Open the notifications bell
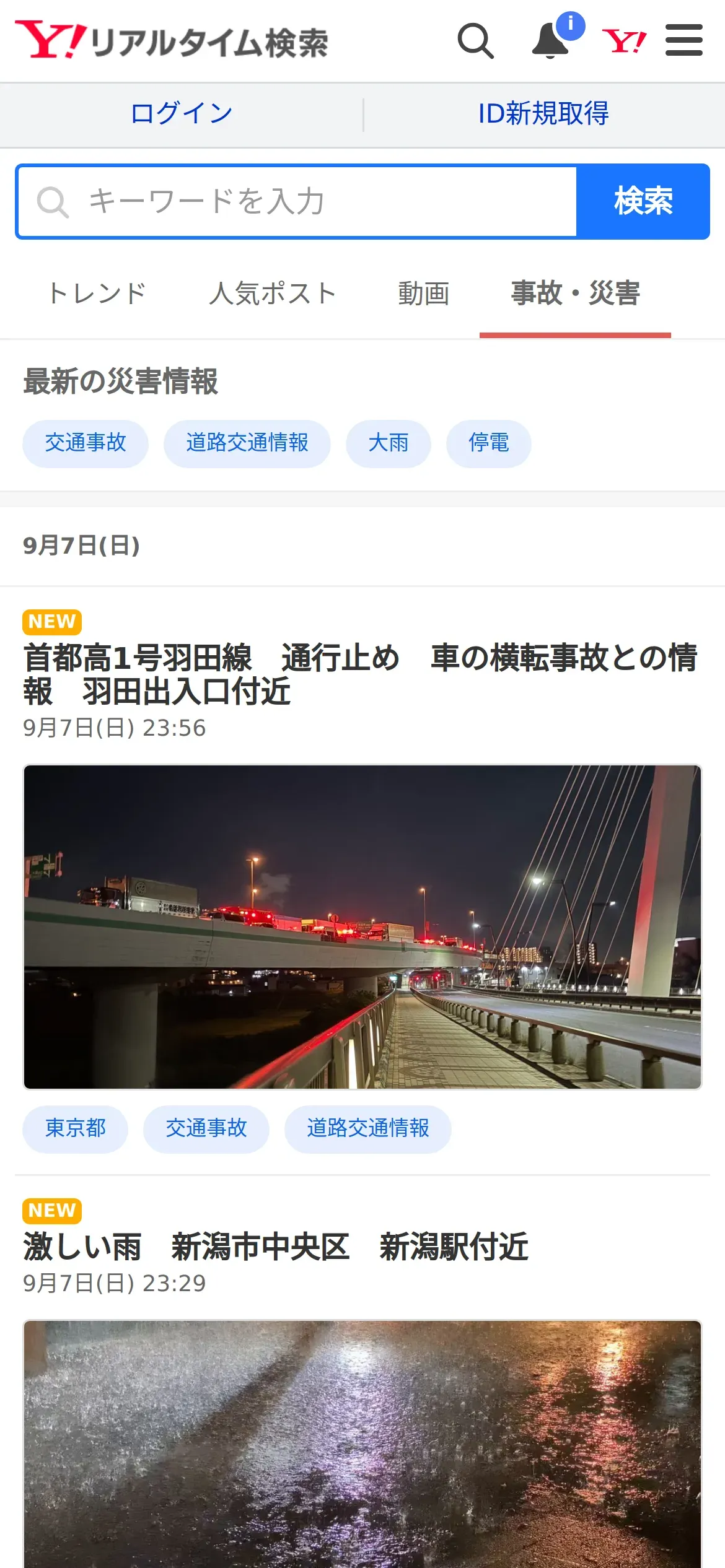The image size is (725, 1568). [551, 41]
